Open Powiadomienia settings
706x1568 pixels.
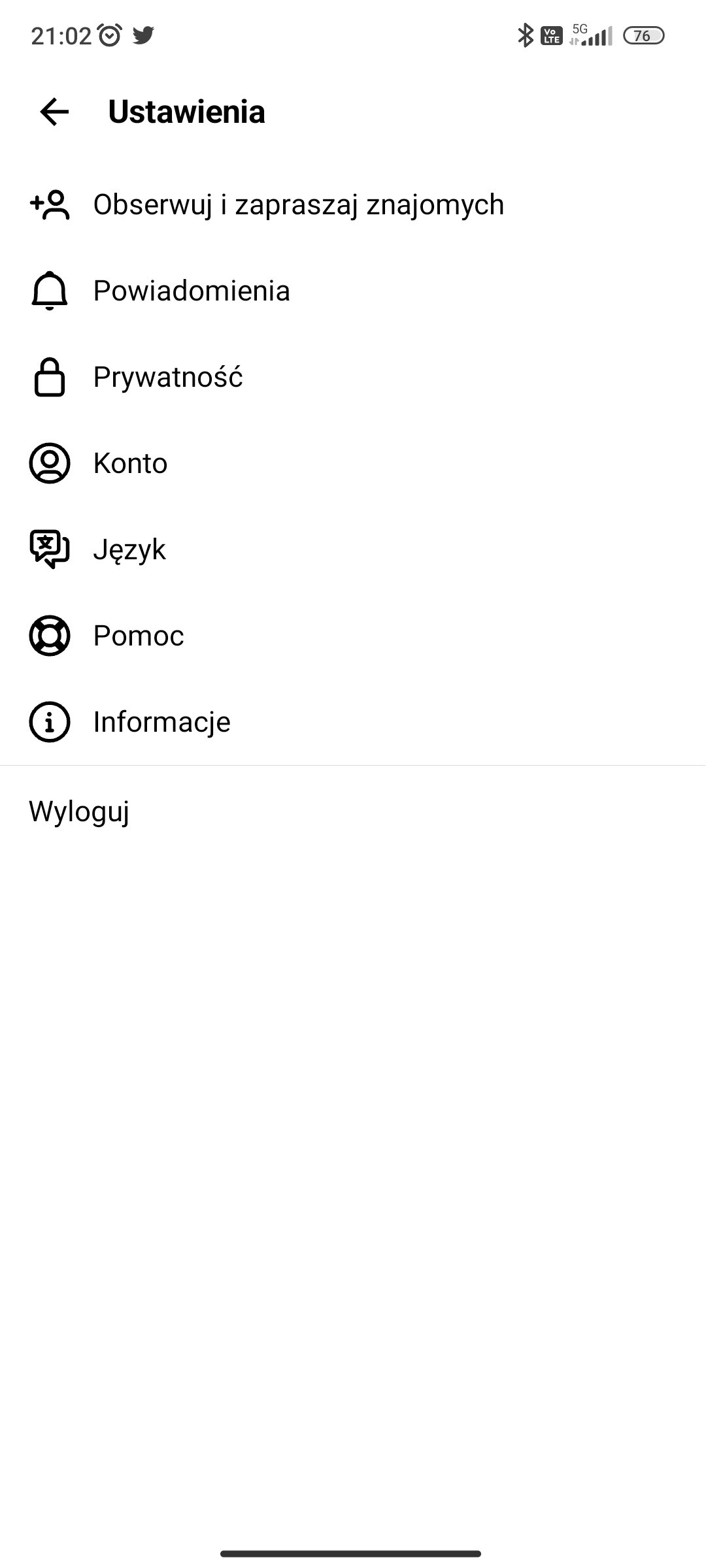click(353, 291)
